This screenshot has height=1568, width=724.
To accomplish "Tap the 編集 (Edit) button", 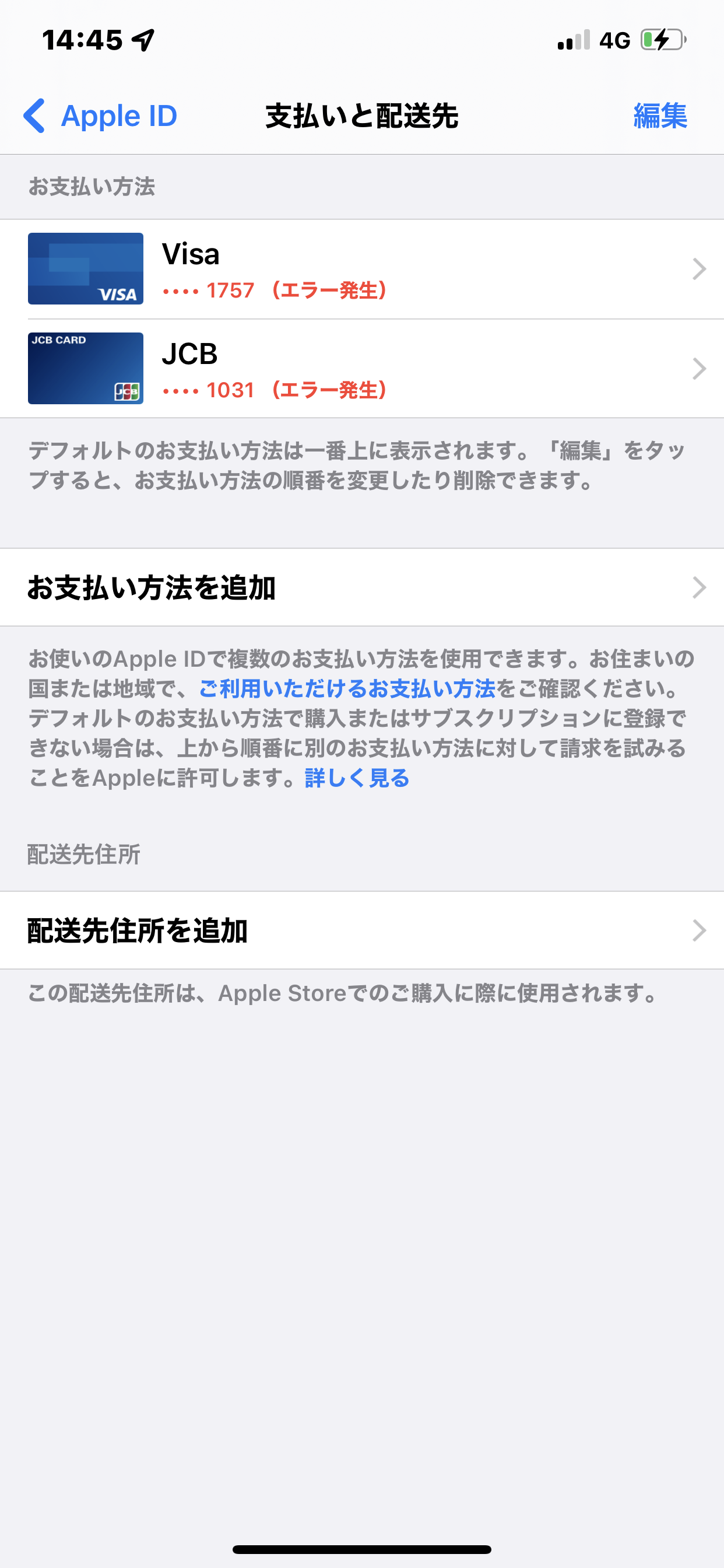I will pyautogui.click(x=659, y=116).
